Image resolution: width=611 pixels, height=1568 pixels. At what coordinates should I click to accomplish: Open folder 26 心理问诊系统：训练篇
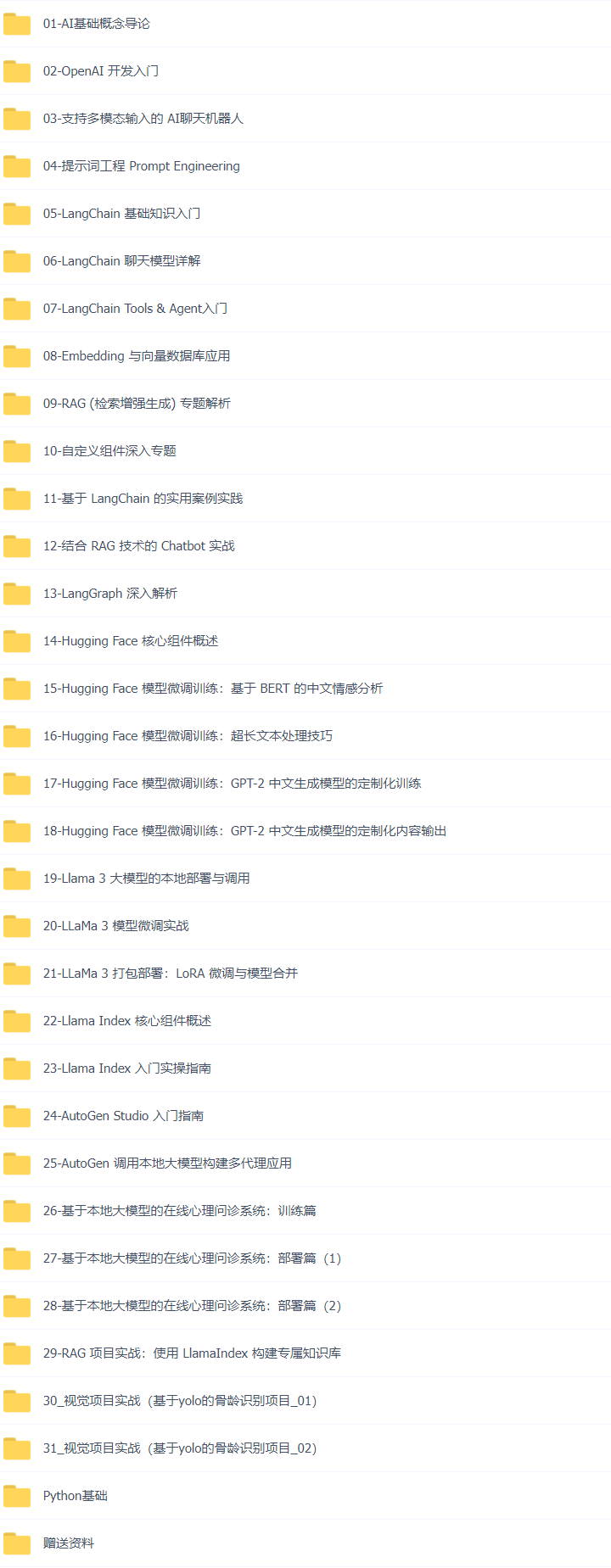pos(179,1211)
